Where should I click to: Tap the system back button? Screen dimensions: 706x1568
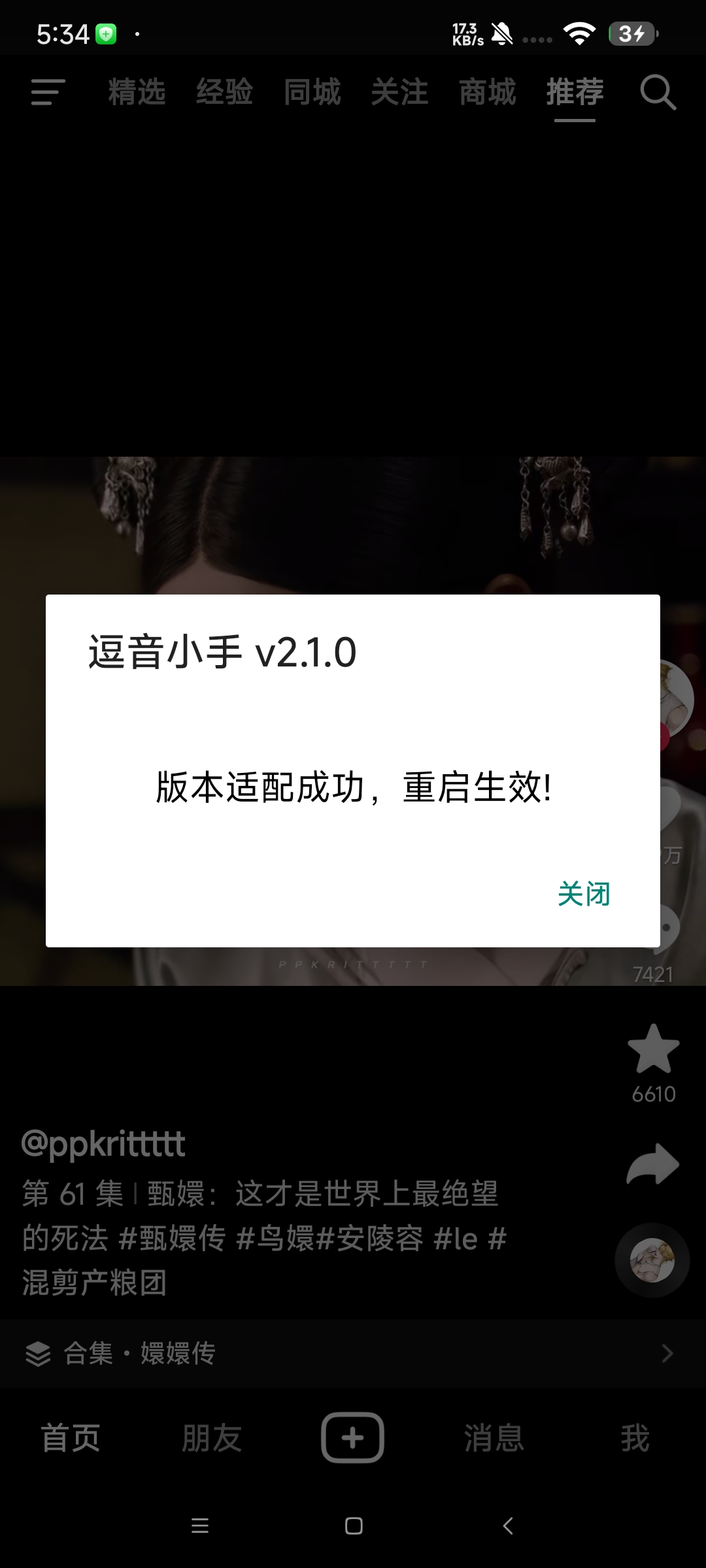pyautogui.click(x=508, y=1526)
